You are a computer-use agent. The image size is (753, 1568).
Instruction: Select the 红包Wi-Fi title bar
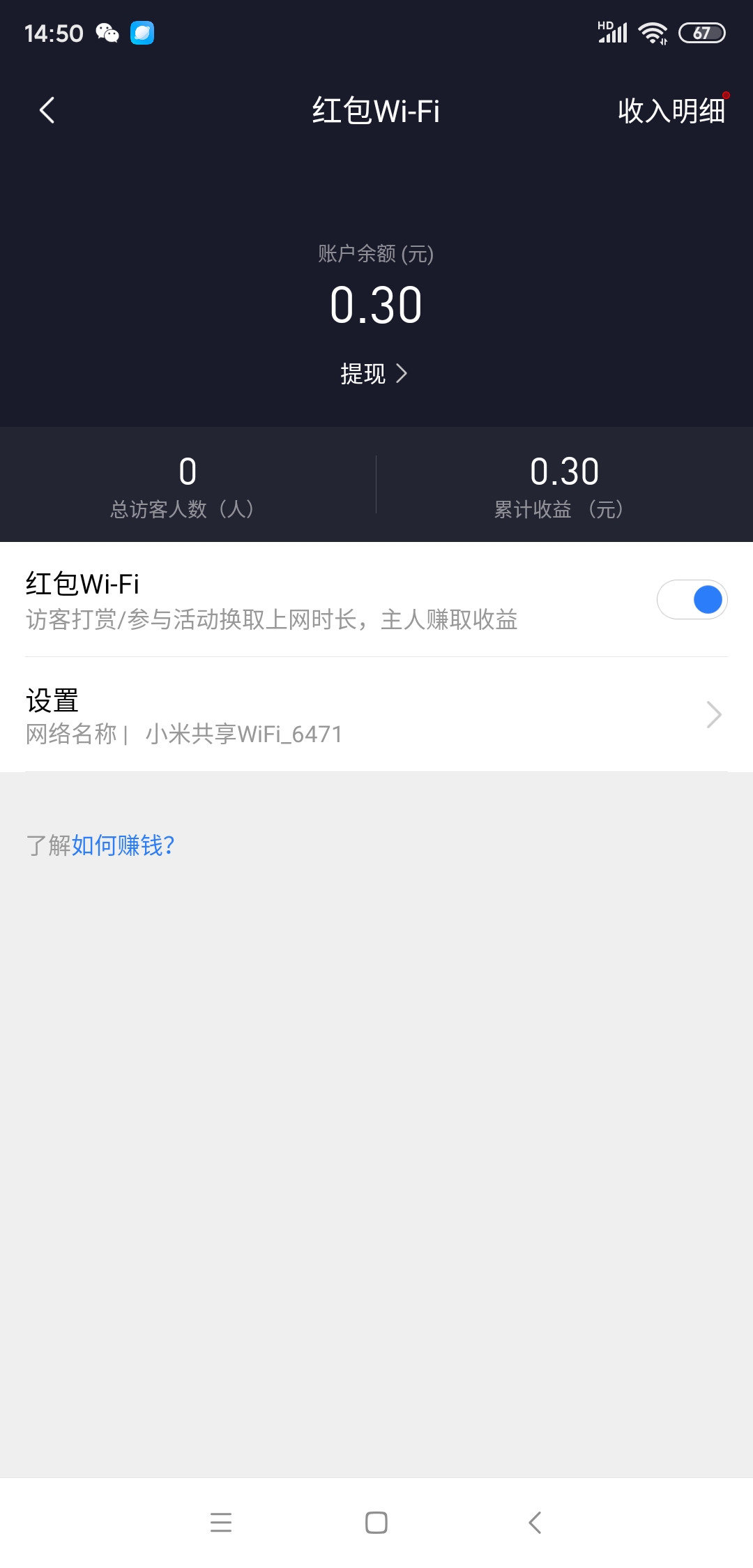(376, 112)
